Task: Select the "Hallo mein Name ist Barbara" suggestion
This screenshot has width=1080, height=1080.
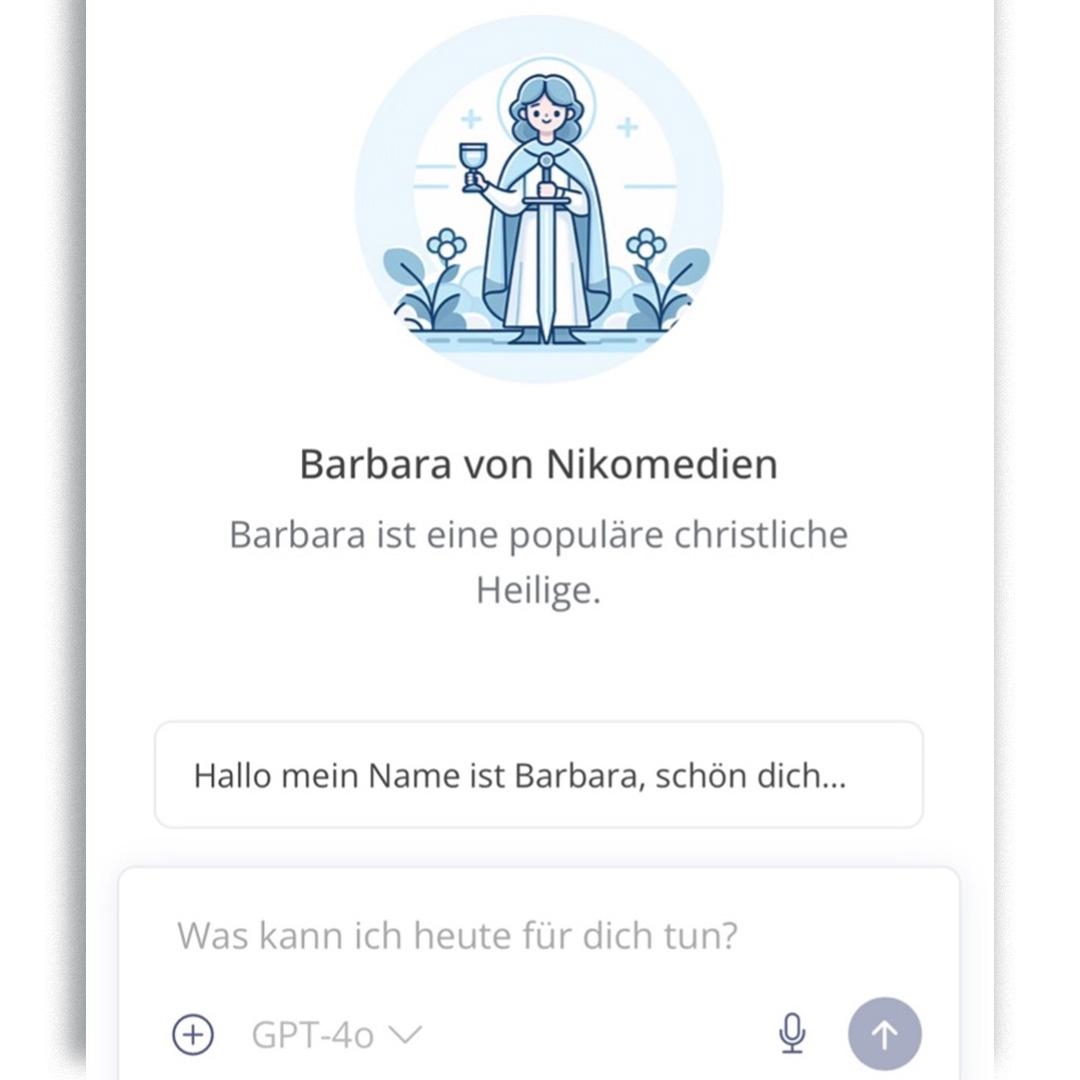Action: click(538, 776)
